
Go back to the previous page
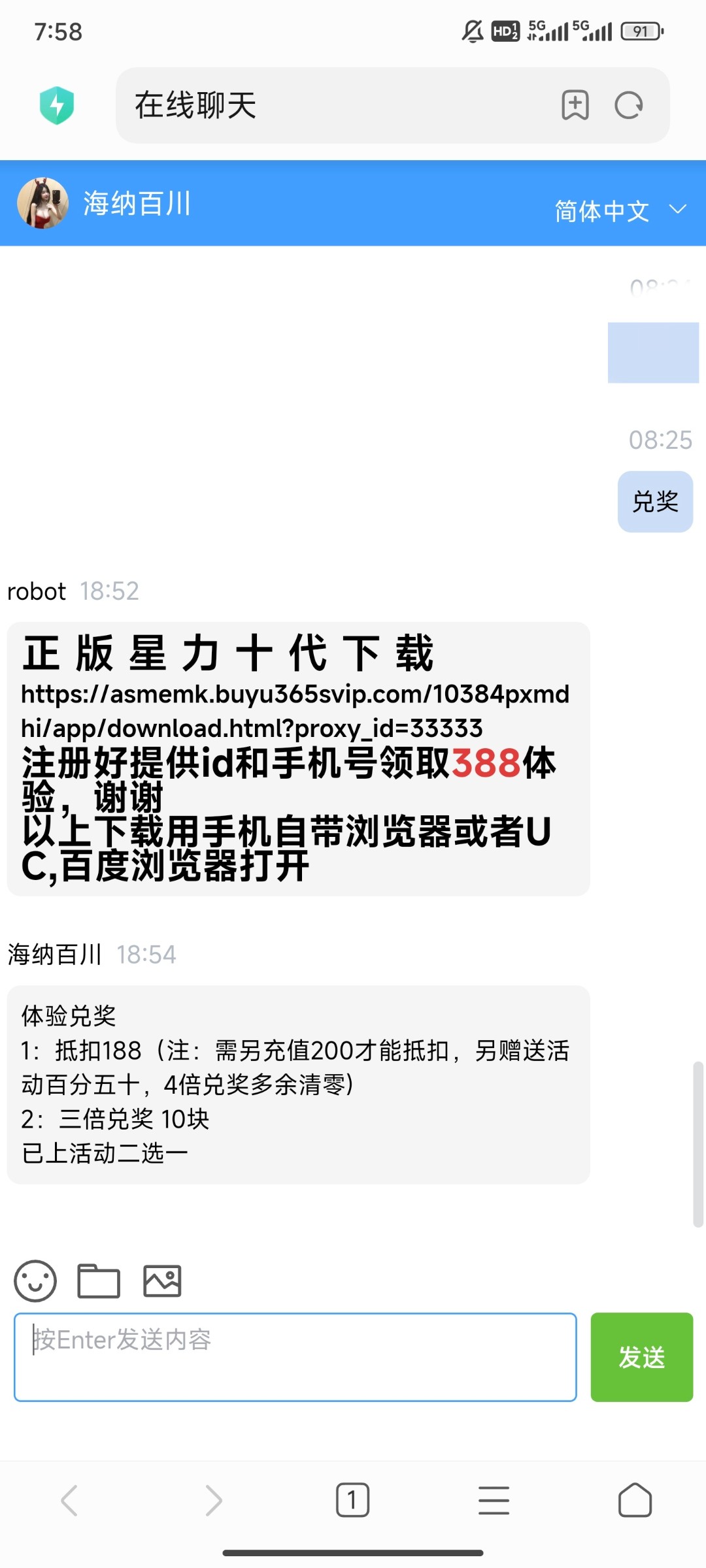[70, 1500]
